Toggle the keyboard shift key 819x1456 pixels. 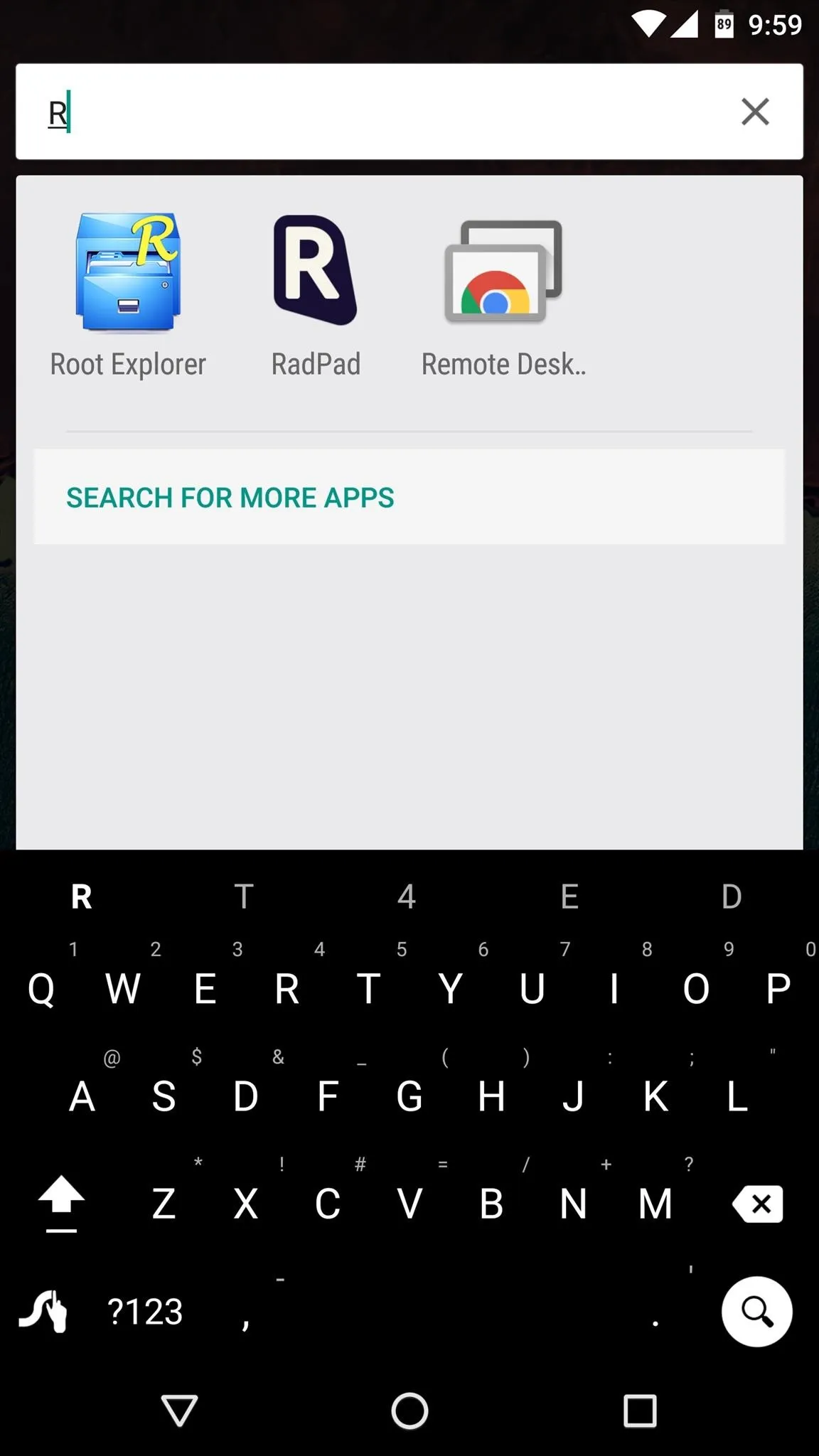[61, 1204]
